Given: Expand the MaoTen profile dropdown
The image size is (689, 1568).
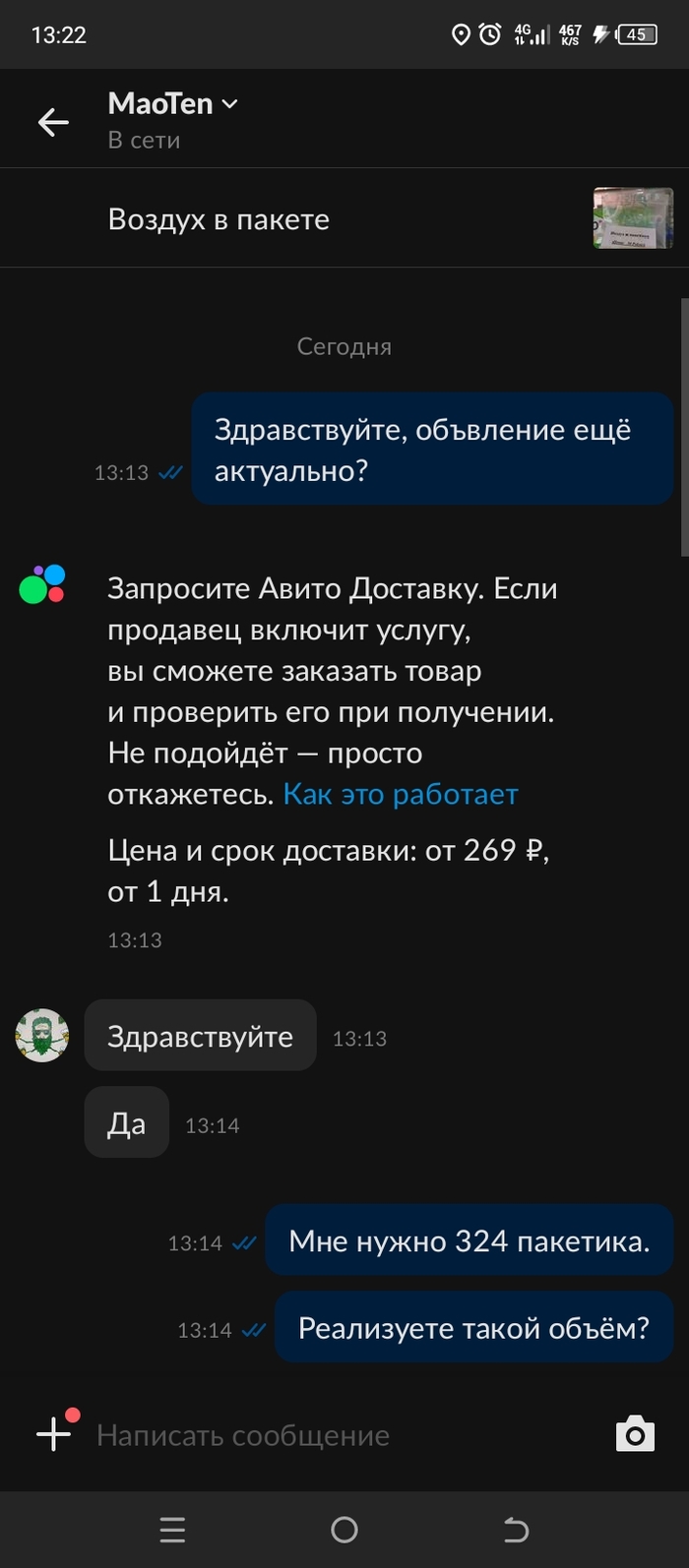Looking at the screenshot, I should point(229,104).
